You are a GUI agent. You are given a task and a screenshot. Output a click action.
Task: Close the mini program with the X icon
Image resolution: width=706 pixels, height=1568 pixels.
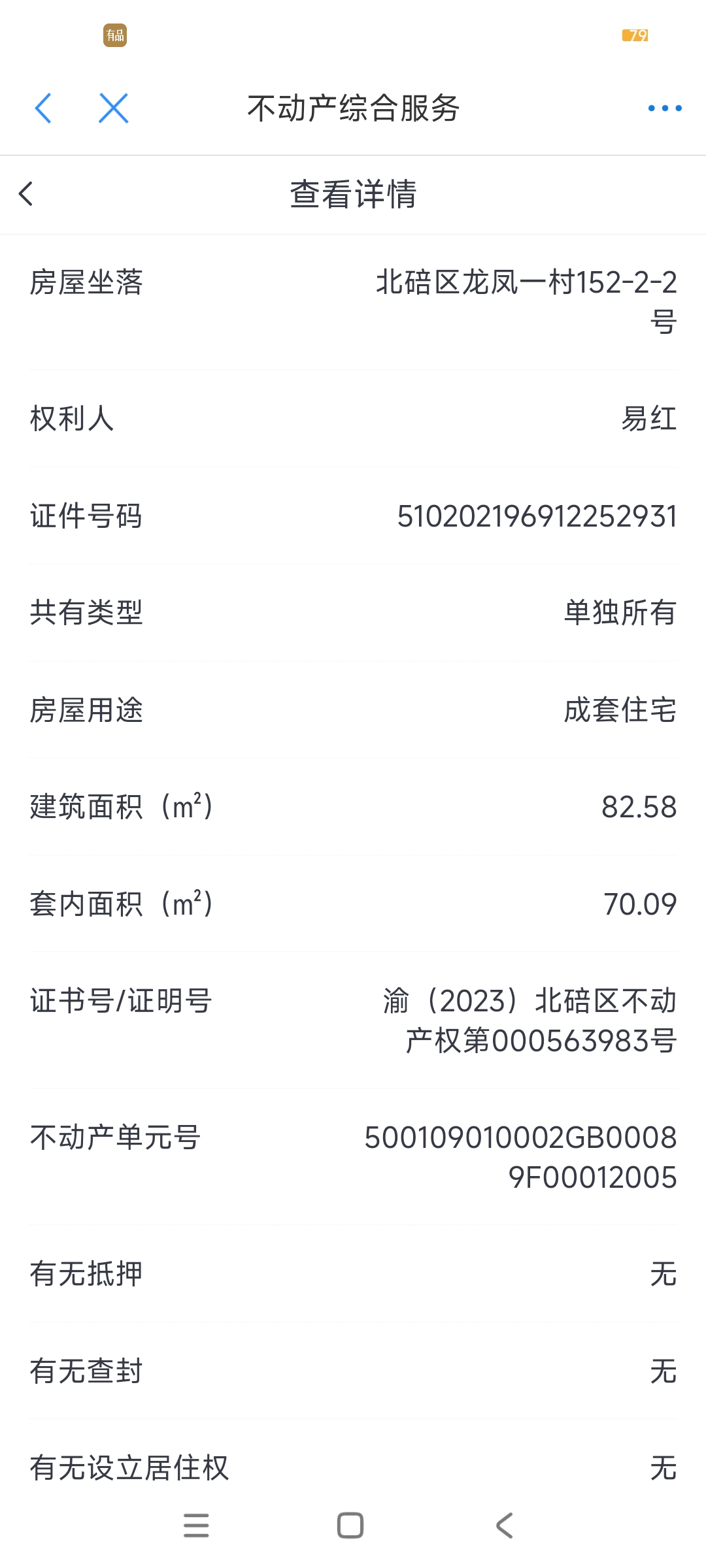point(114,108)
